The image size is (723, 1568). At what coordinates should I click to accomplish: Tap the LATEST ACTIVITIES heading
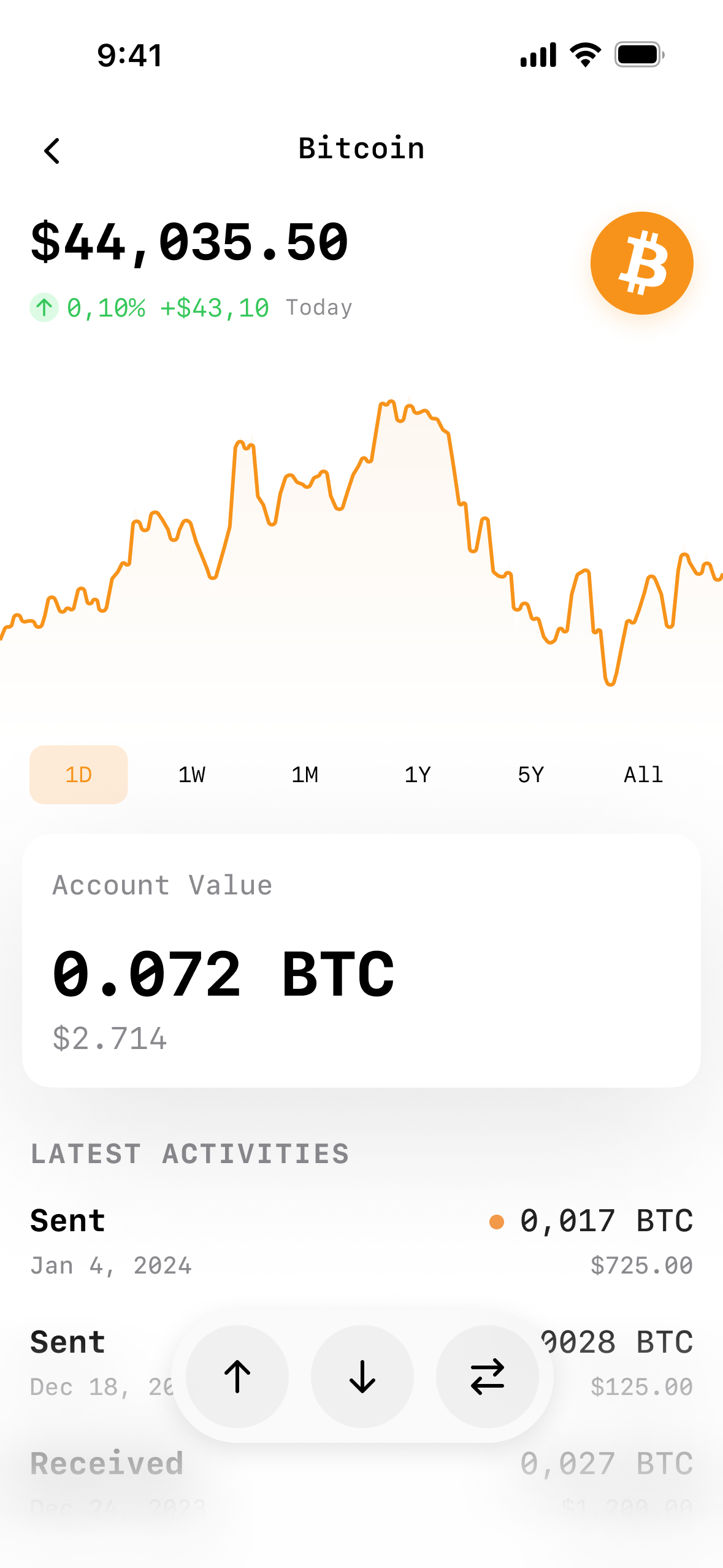[x=189, y=1153]
